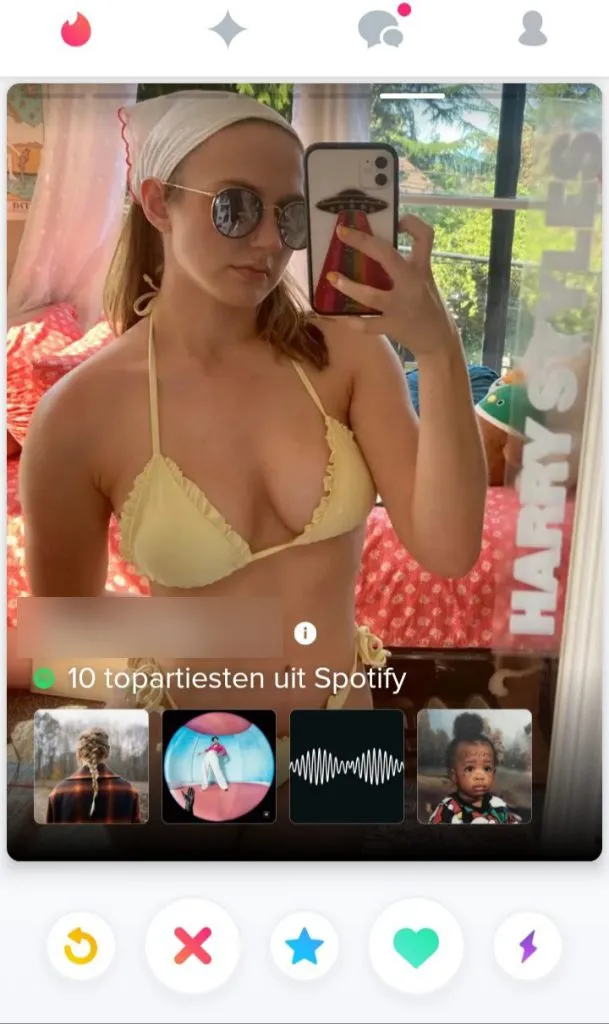The width and height of the screenshot is (609, 1024).
Task: Open the sparkle top picks tab
Action: pyautogui.click(x=227, y=30)
